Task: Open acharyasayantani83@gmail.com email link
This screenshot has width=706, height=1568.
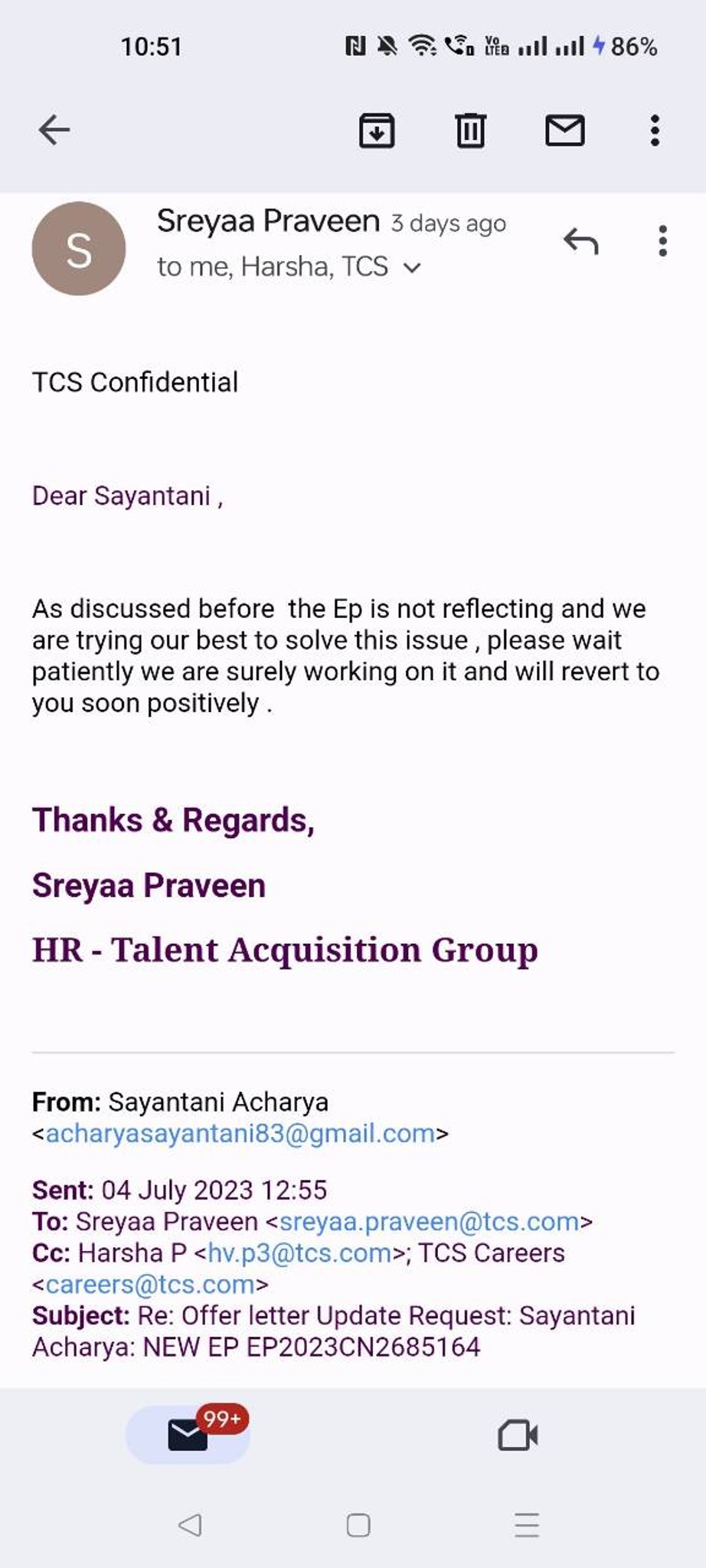Action: click(240, 1133)
